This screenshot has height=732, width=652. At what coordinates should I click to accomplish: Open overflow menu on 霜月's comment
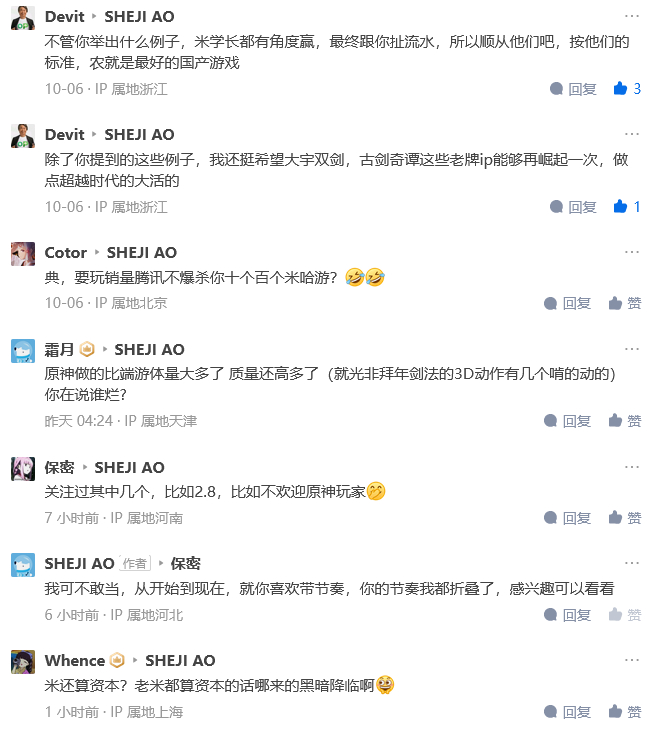631,349
